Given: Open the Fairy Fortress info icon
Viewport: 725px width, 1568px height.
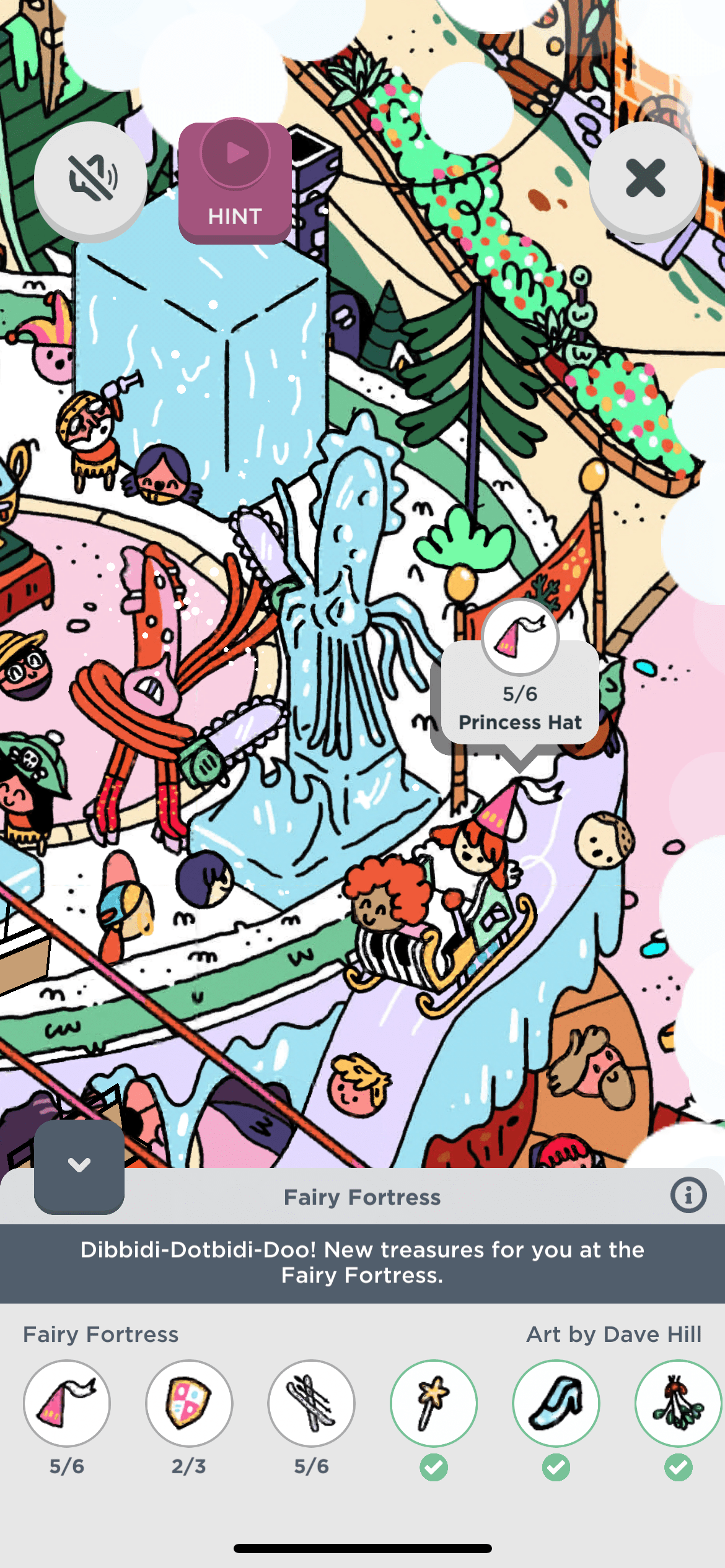Looking at the screenshot, I should (x=688, y=1196).
